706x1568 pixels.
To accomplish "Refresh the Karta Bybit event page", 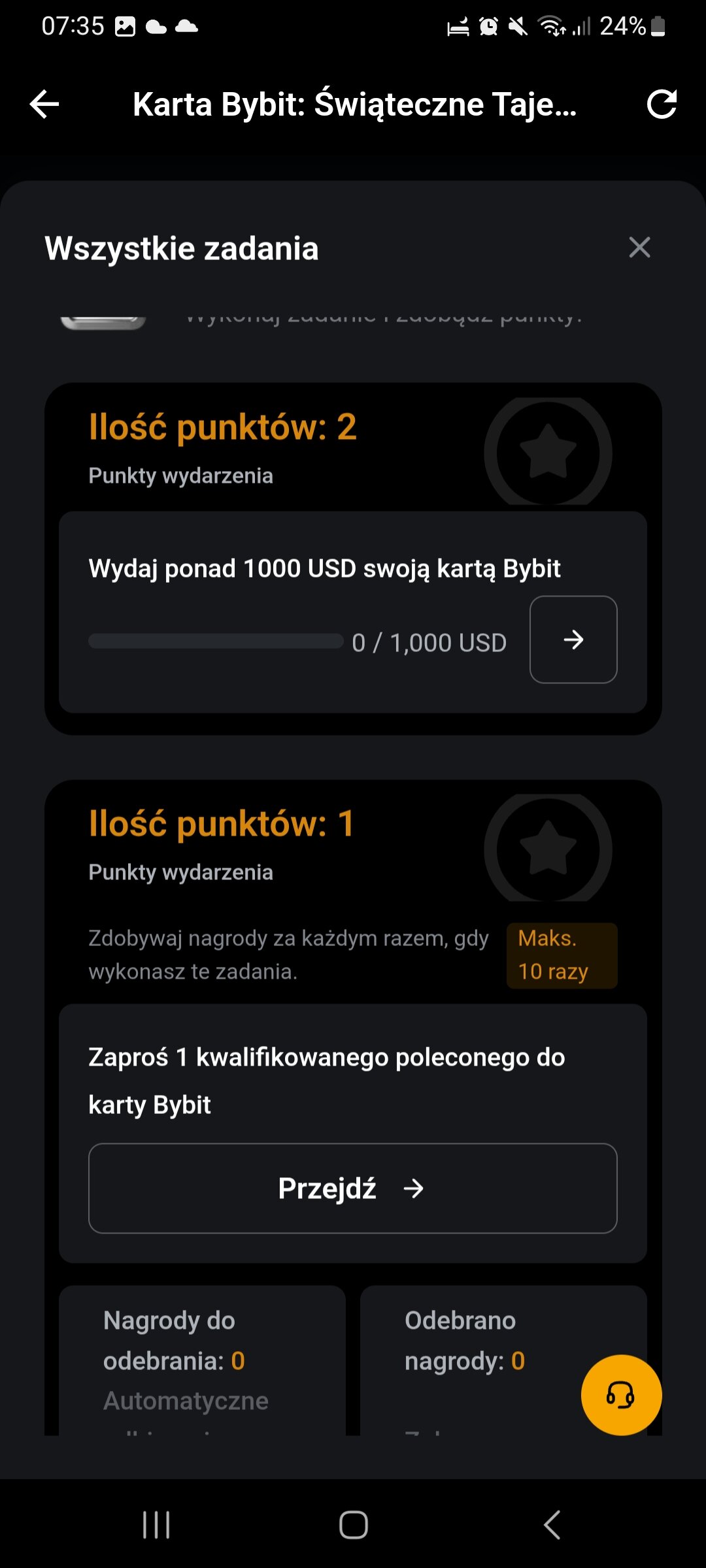I will (x=661, y=105).
